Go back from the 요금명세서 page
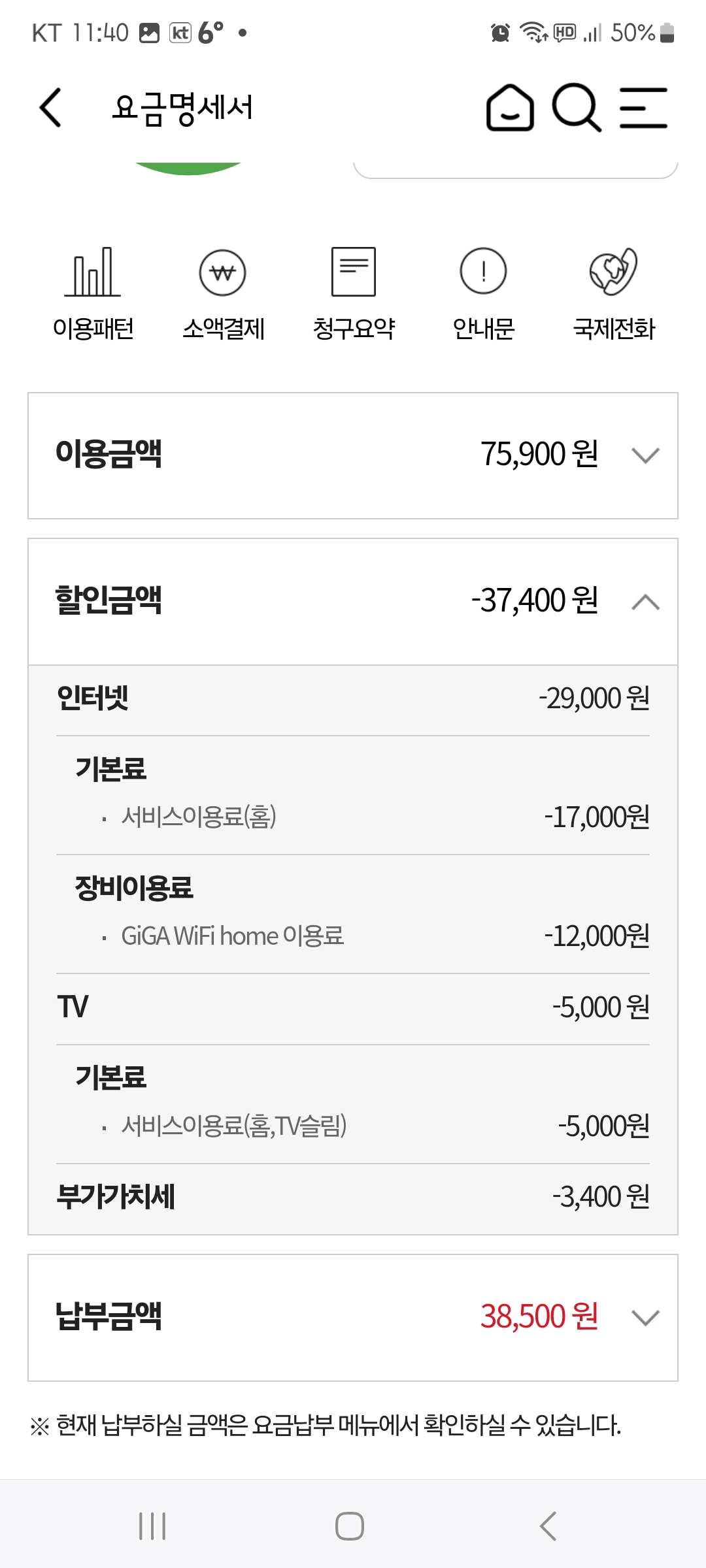The image size is (706, 1568). [50, 108]
